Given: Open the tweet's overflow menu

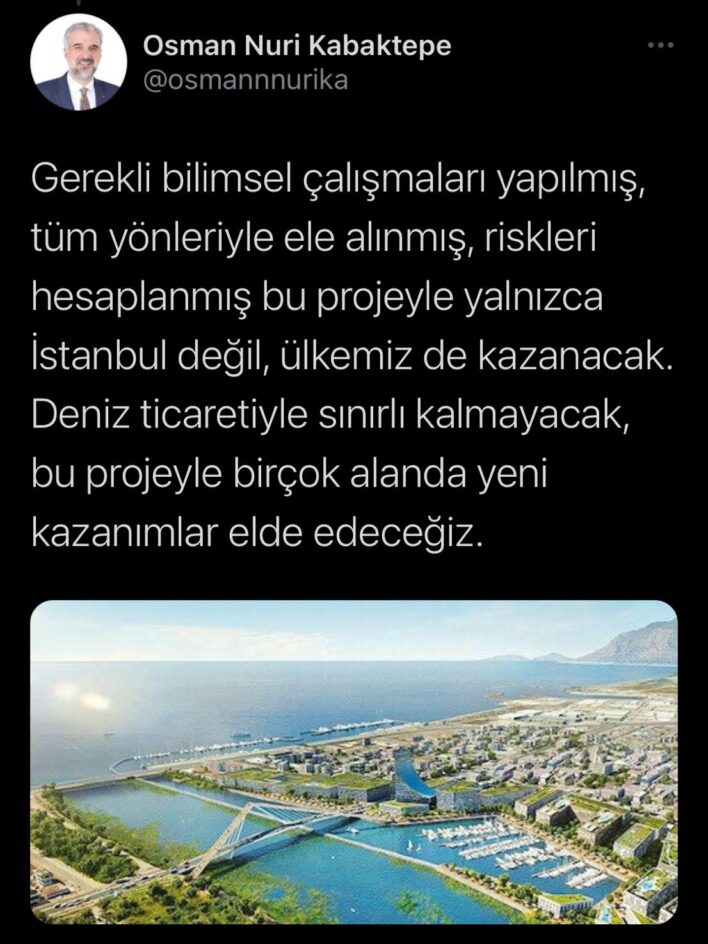Looking at the screenshot, I should tap(660, 46).
